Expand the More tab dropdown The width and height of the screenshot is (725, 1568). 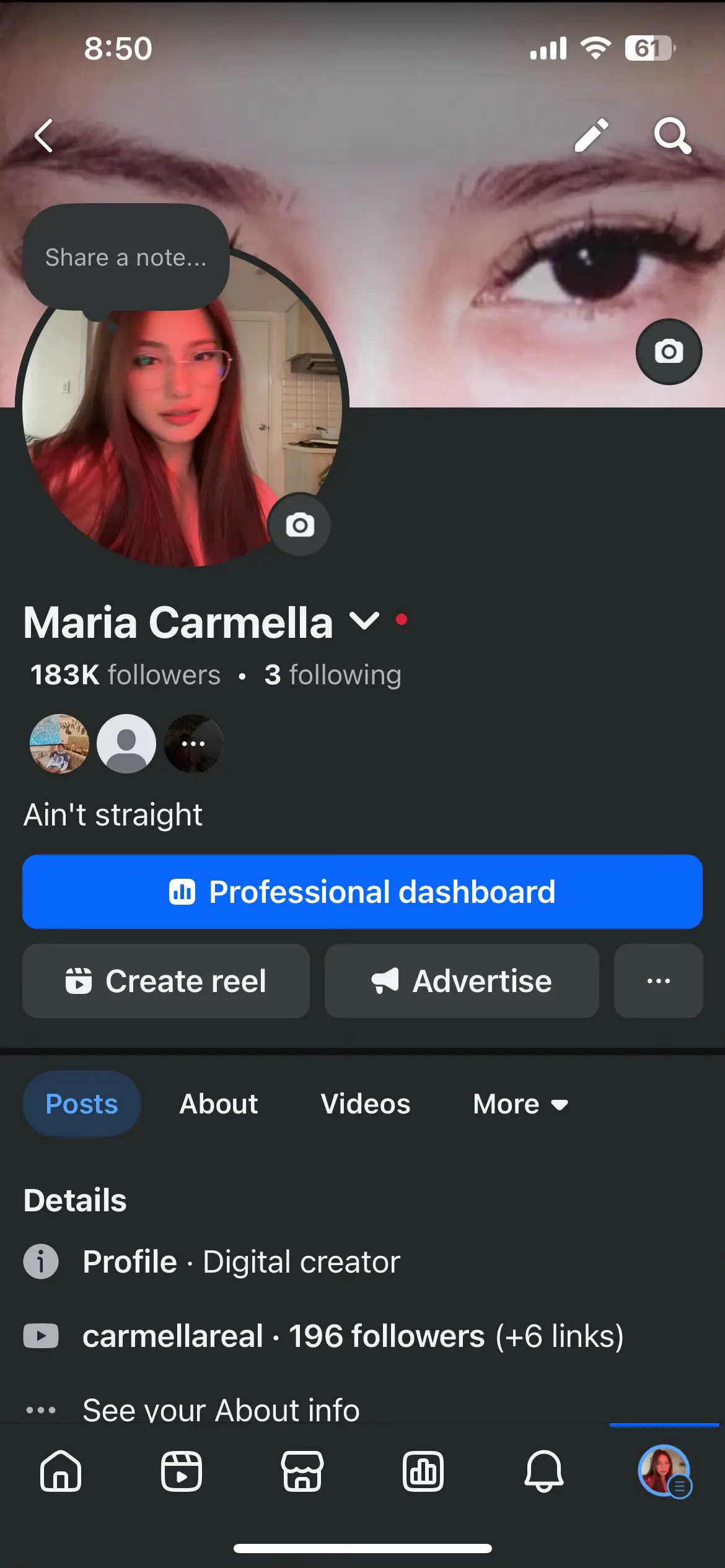[x=520, y=1104]
